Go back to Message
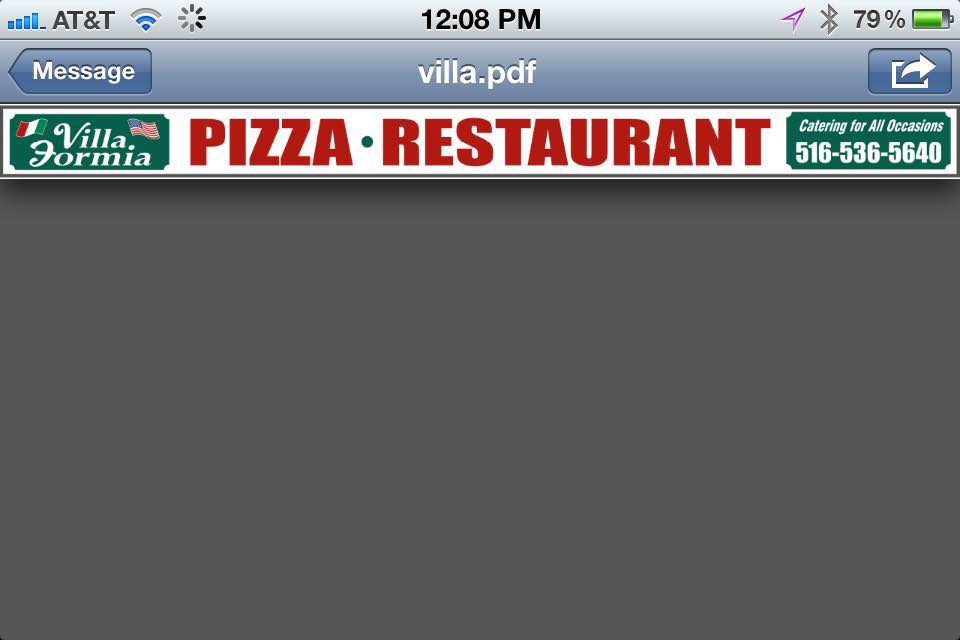Viewport: 960px width, 640px height. pyautogui.click(x=81, y=72)
